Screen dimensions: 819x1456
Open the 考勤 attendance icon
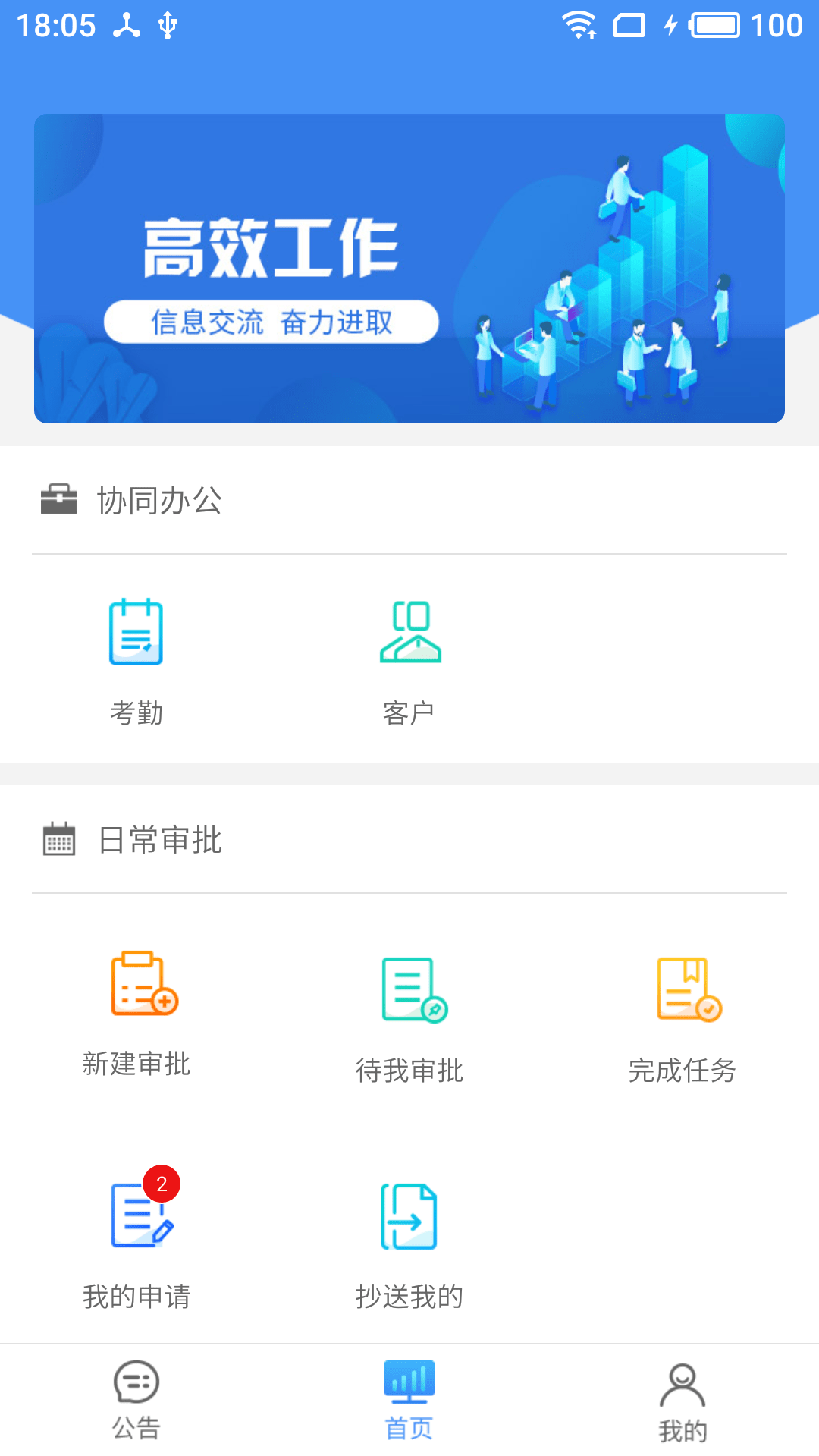coord(136,631)
